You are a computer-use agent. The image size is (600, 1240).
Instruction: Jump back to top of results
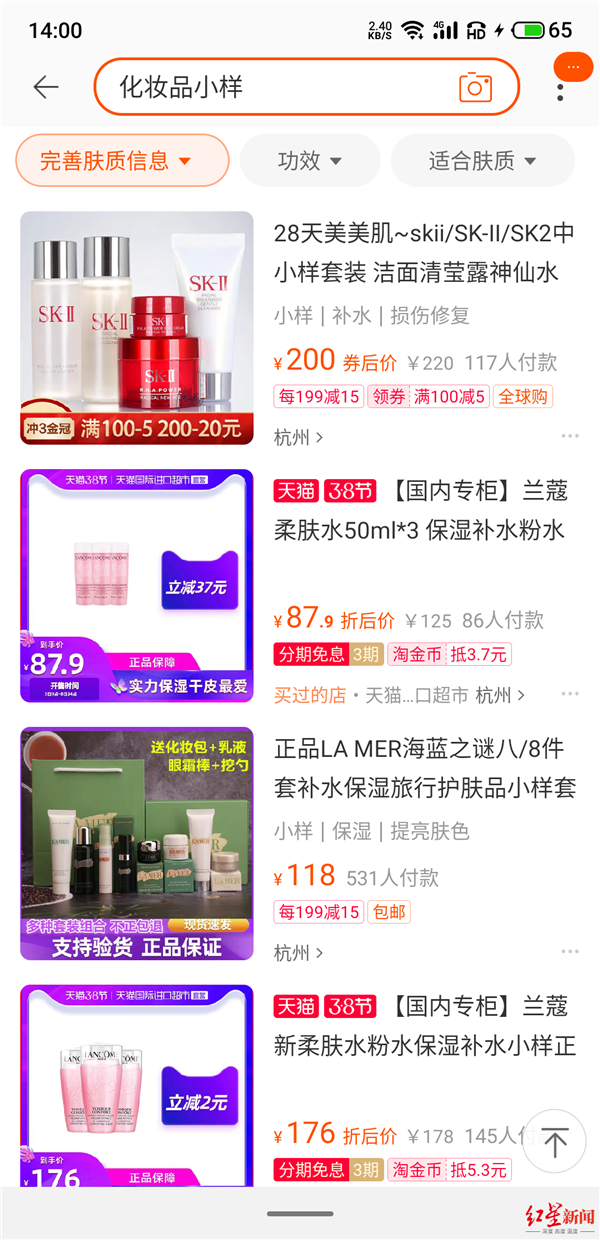[554, 1141]
